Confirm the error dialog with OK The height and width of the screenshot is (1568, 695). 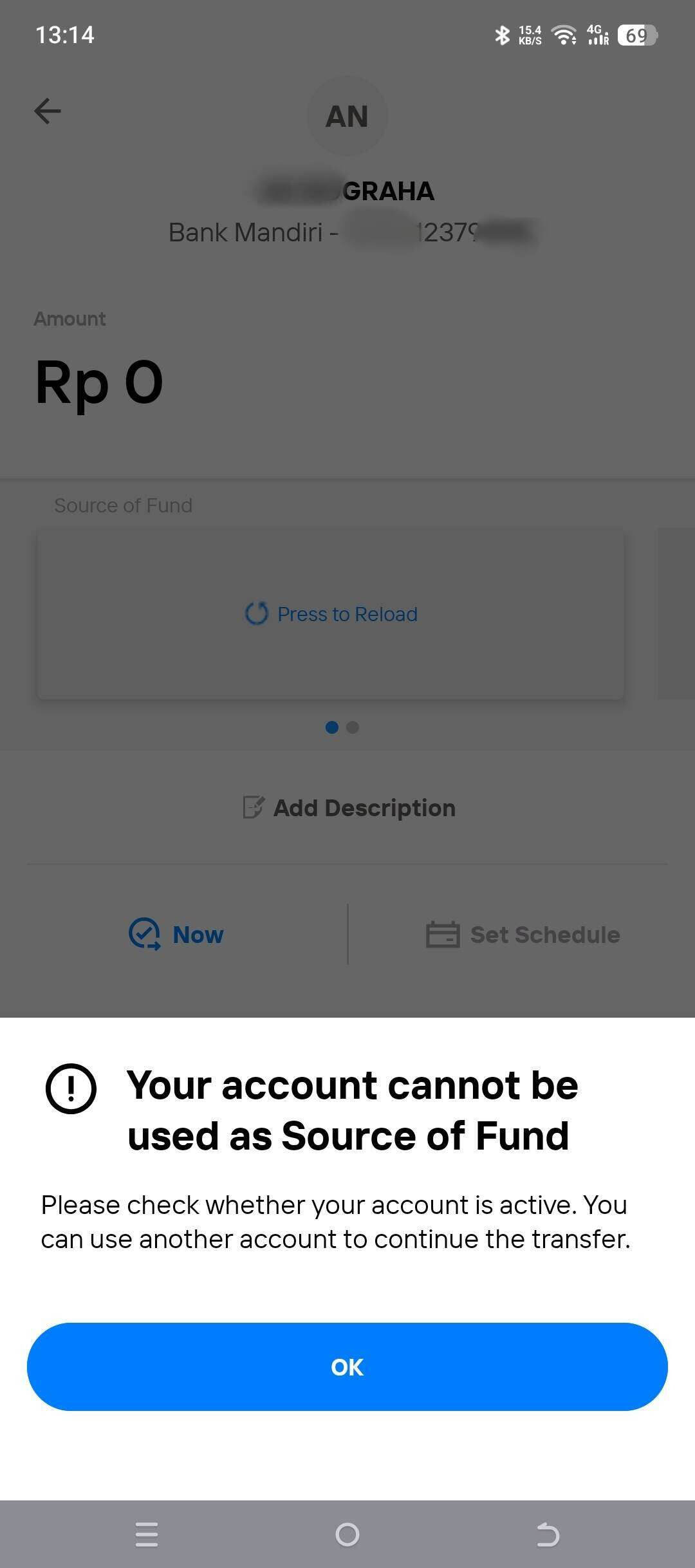347,1366
